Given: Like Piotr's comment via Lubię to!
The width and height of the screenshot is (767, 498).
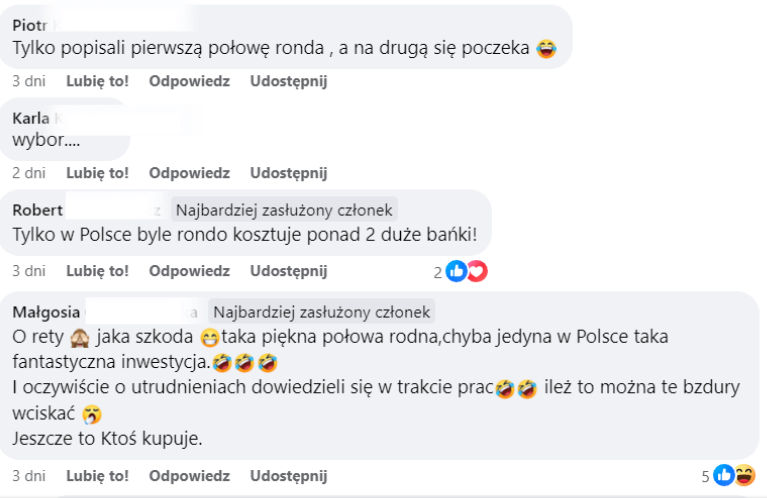Looking at the screenshot, I should 97,81.
